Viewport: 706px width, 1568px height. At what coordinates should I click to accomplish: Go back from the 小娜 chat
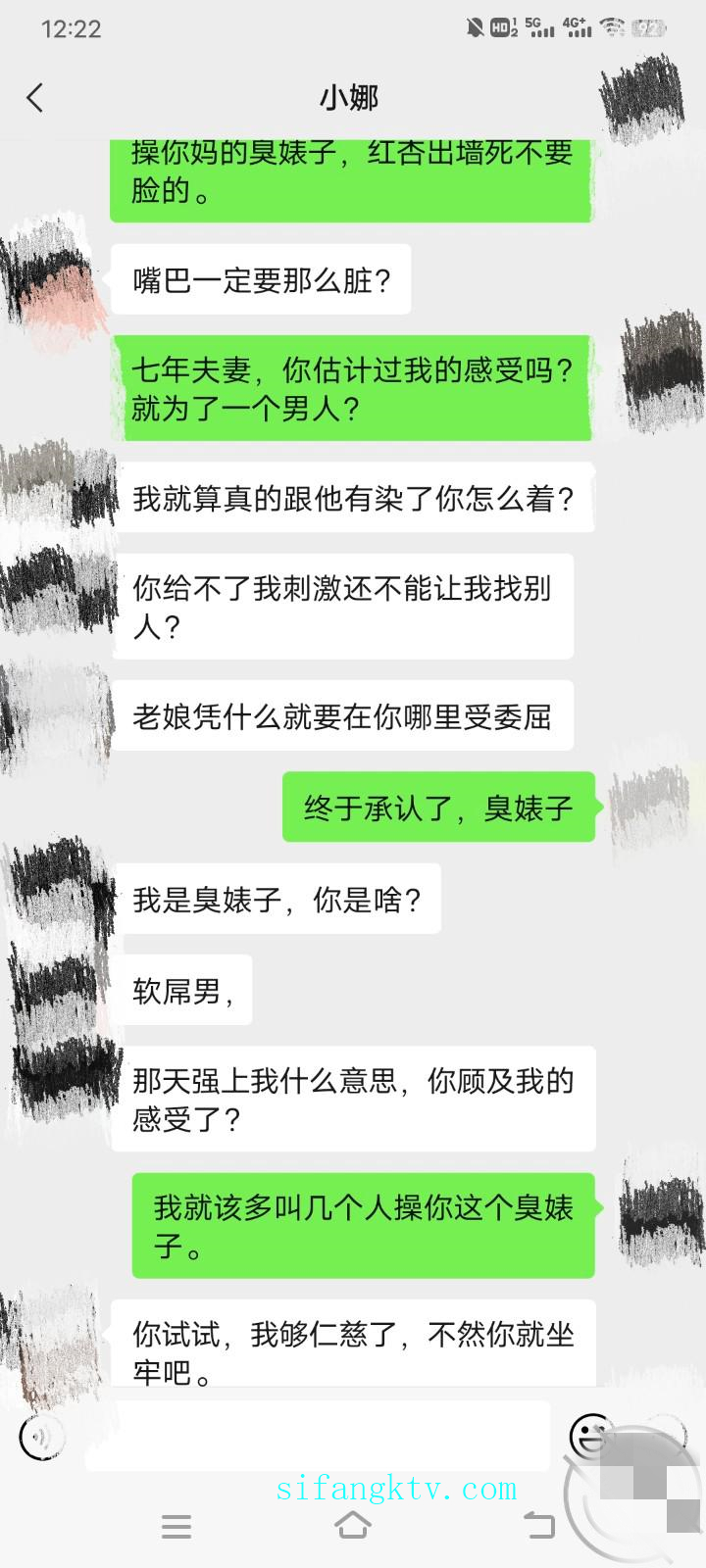point(35,97)
